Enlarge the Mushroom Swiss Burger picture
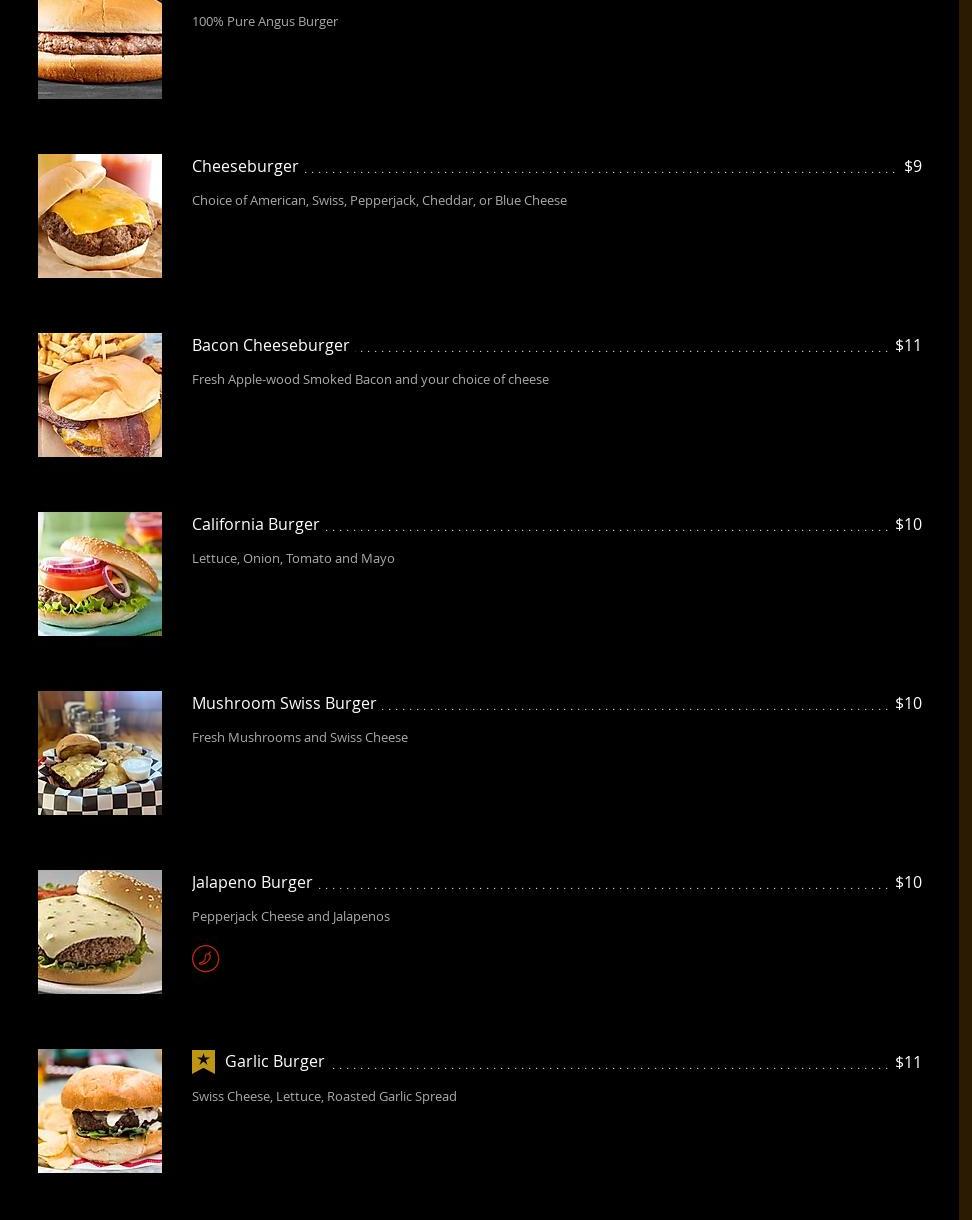 [x=100, y=753]
